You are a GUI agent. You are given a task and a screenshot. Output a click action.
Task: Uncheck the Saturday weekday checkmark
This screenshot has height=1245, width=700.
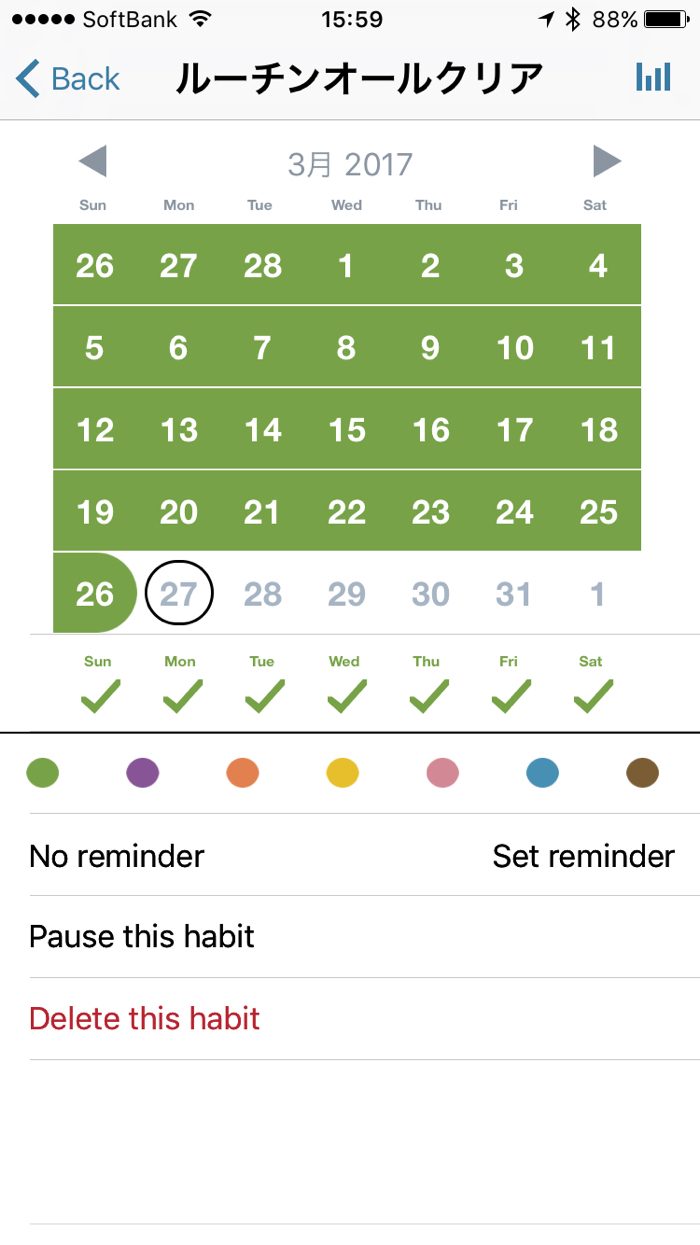pos(592,695)
